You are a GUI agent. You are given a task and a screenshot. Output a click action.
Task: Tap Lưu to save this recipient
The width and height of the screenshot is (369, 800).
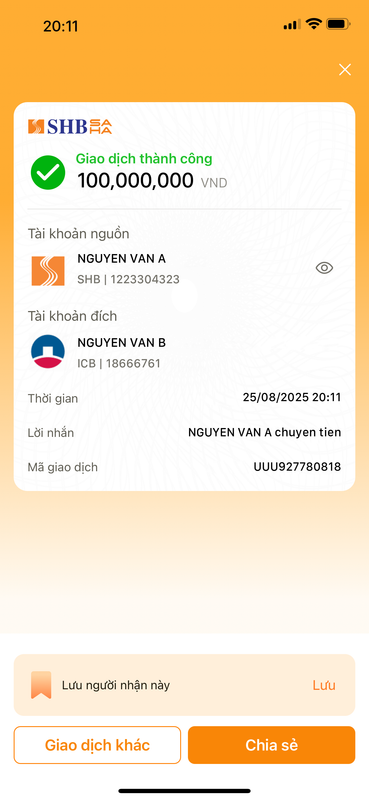[x=324, y=685]
